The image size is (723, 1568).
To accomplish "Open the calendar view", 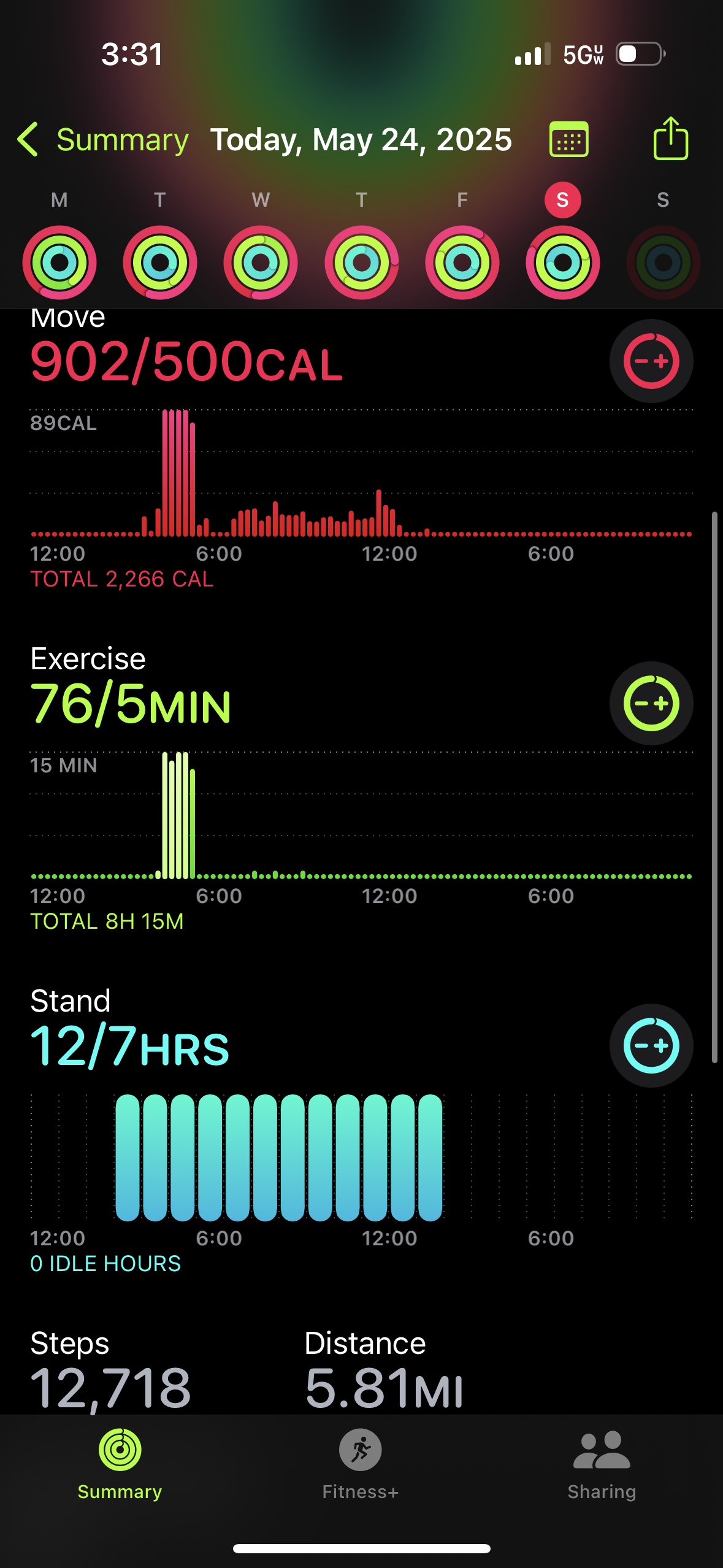I will coord(568,140).
